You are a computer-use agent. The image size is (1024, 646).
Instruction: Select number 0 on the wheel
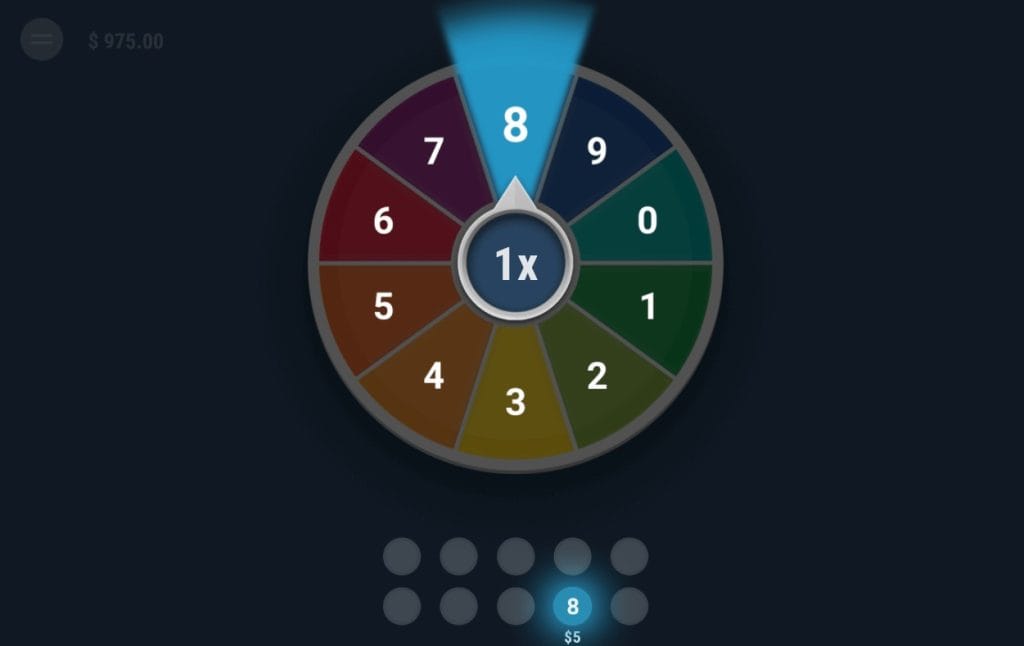click(647, 221)
